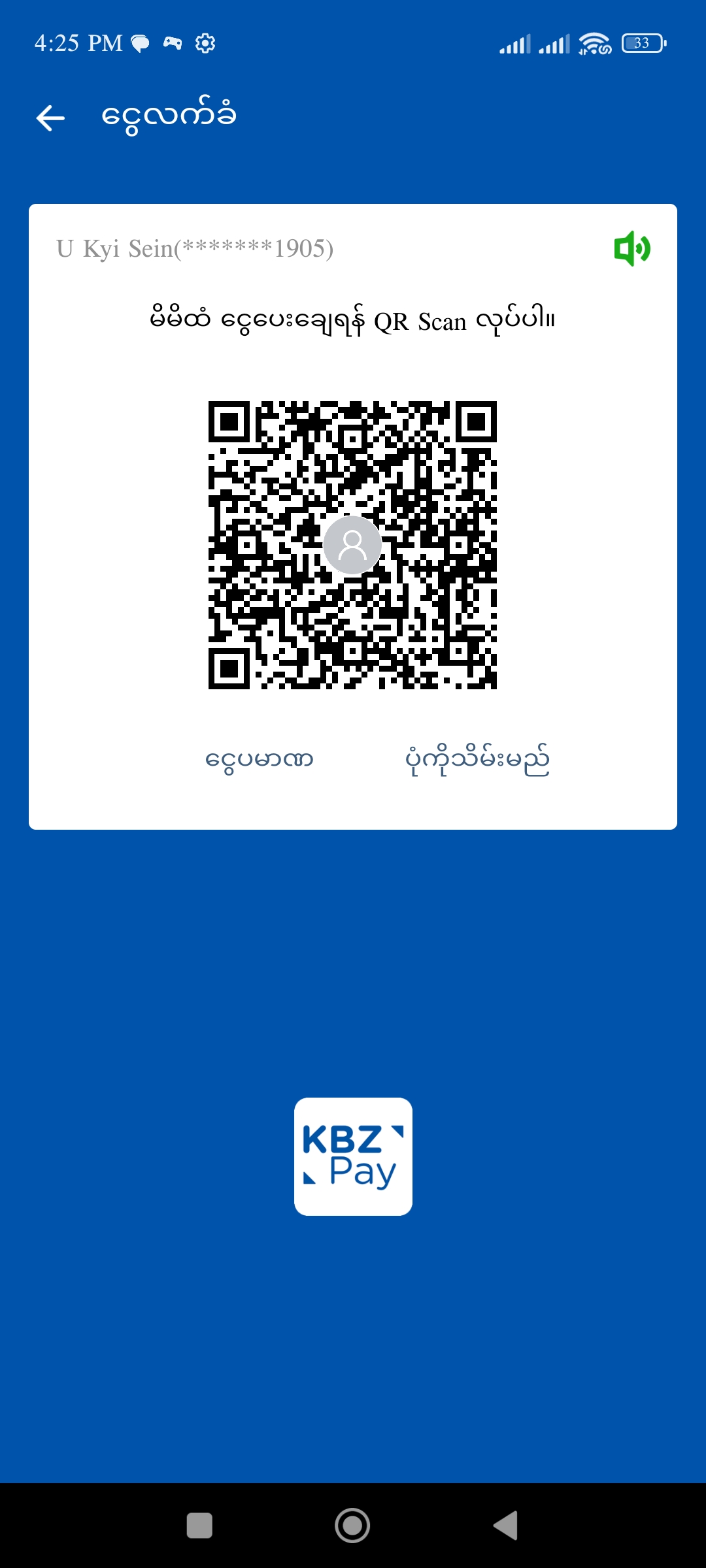
Task: Go to home screen via navigation bar
Action: click(352, 1526)
